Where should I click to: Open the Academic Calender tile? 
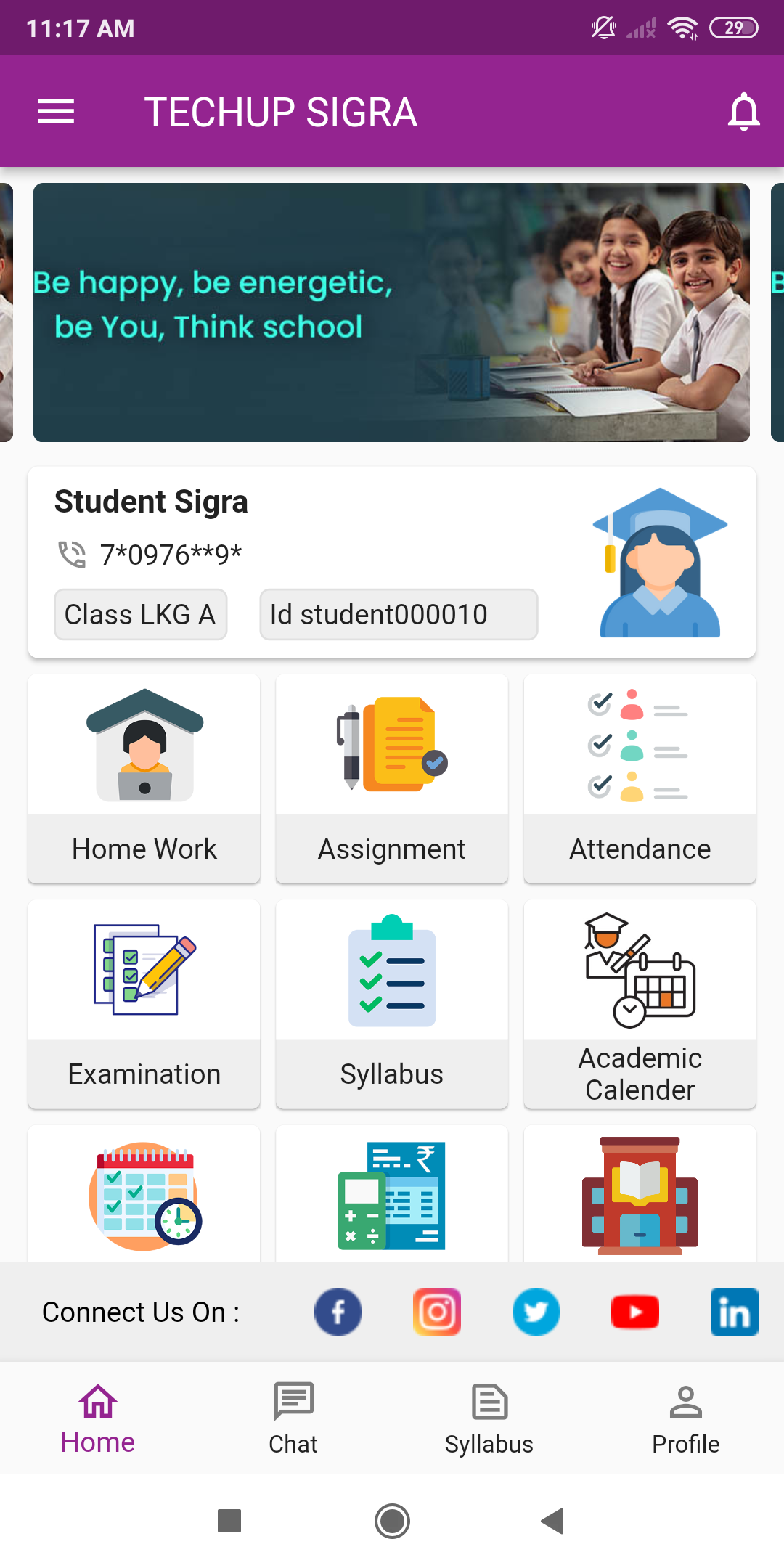click(640, 1004)
